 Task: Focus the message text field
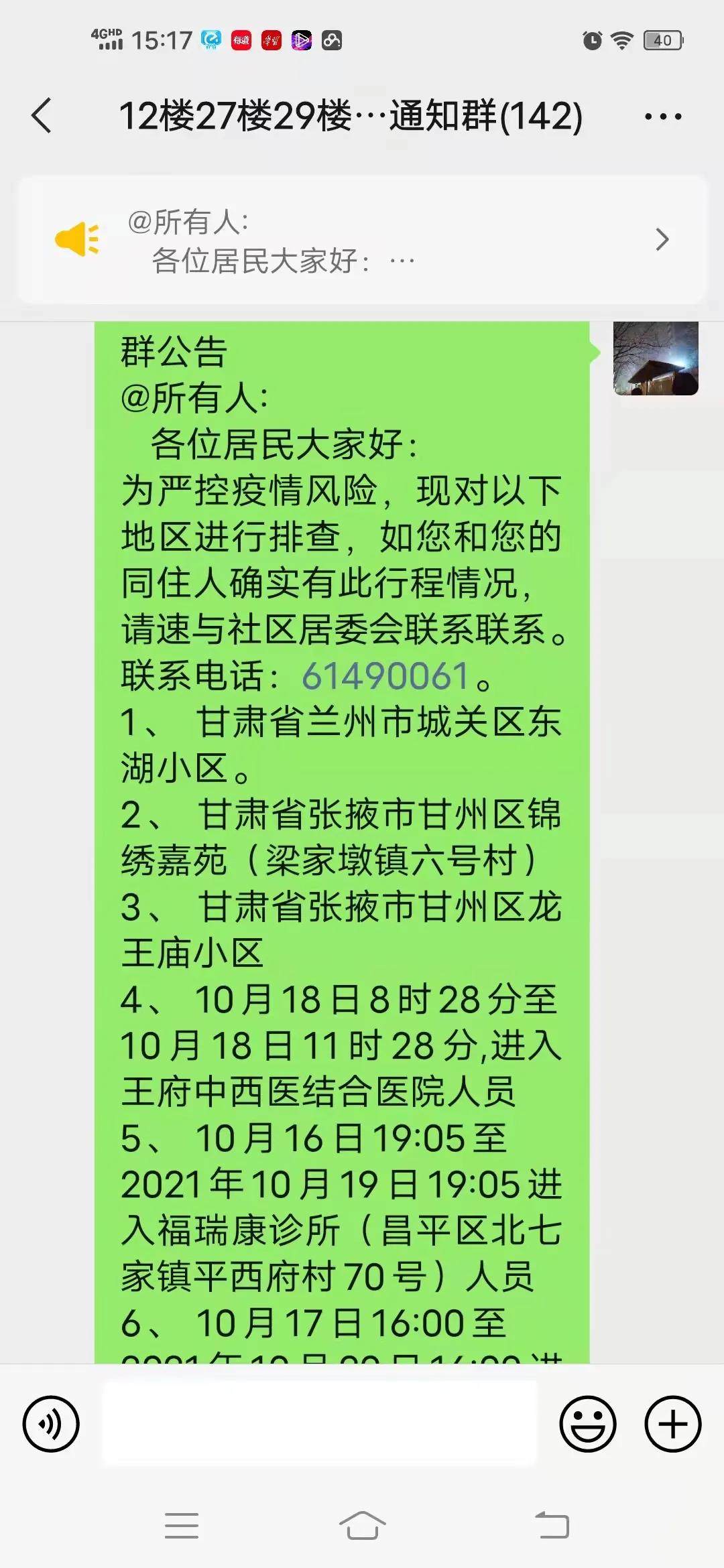[319, 1424]
